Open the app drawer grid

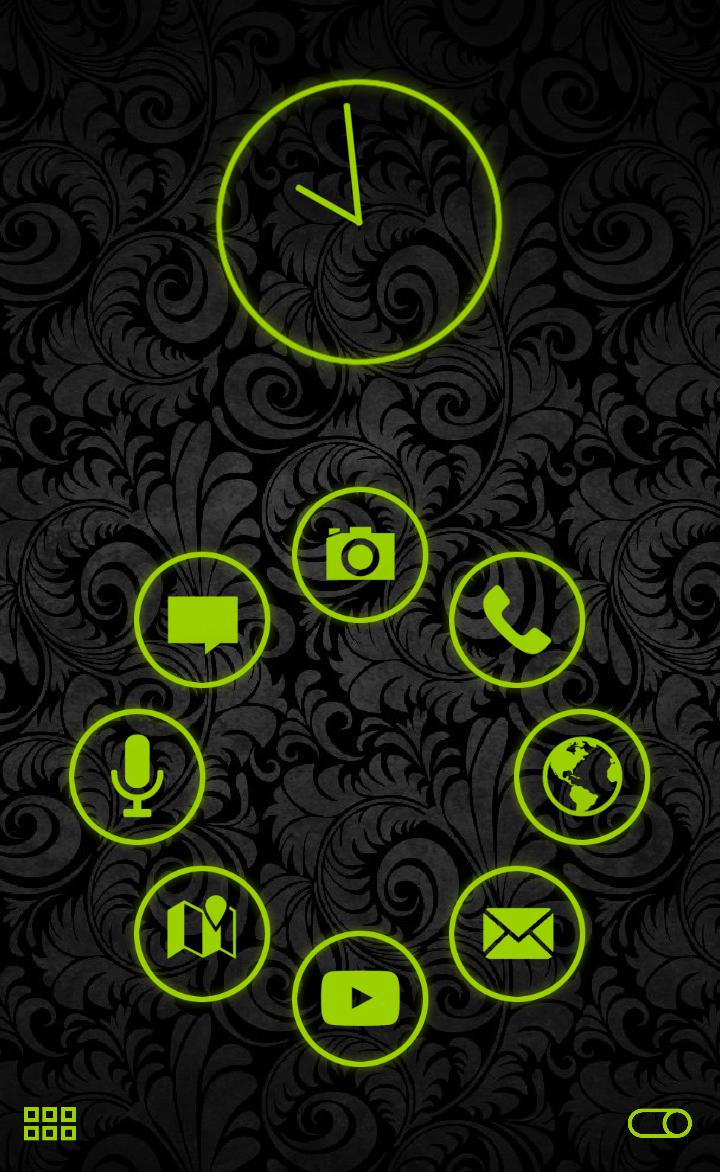pos(50,1123)
